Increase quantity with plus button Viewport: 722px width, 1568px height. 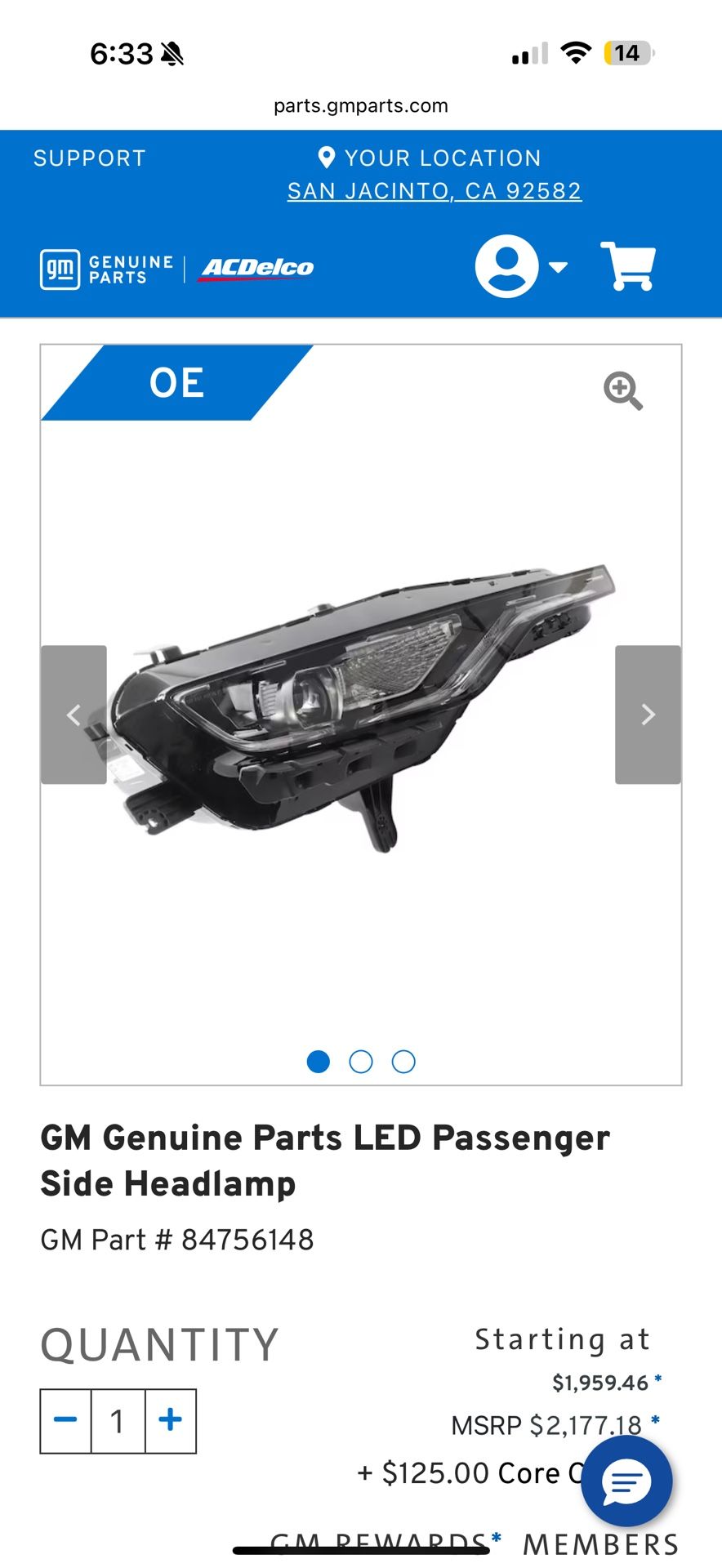pyautogui.click(x=171, y=1420)
